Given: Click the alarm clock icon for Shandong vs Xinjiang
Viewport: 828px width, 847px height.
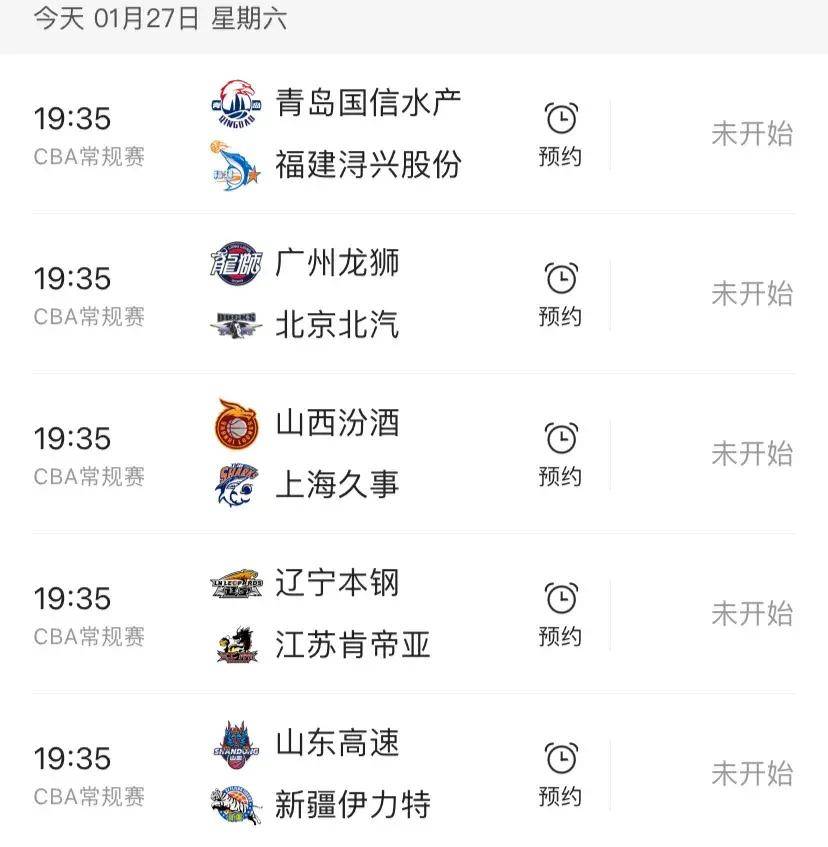Looking at the screenshot, I should [560, 758].
